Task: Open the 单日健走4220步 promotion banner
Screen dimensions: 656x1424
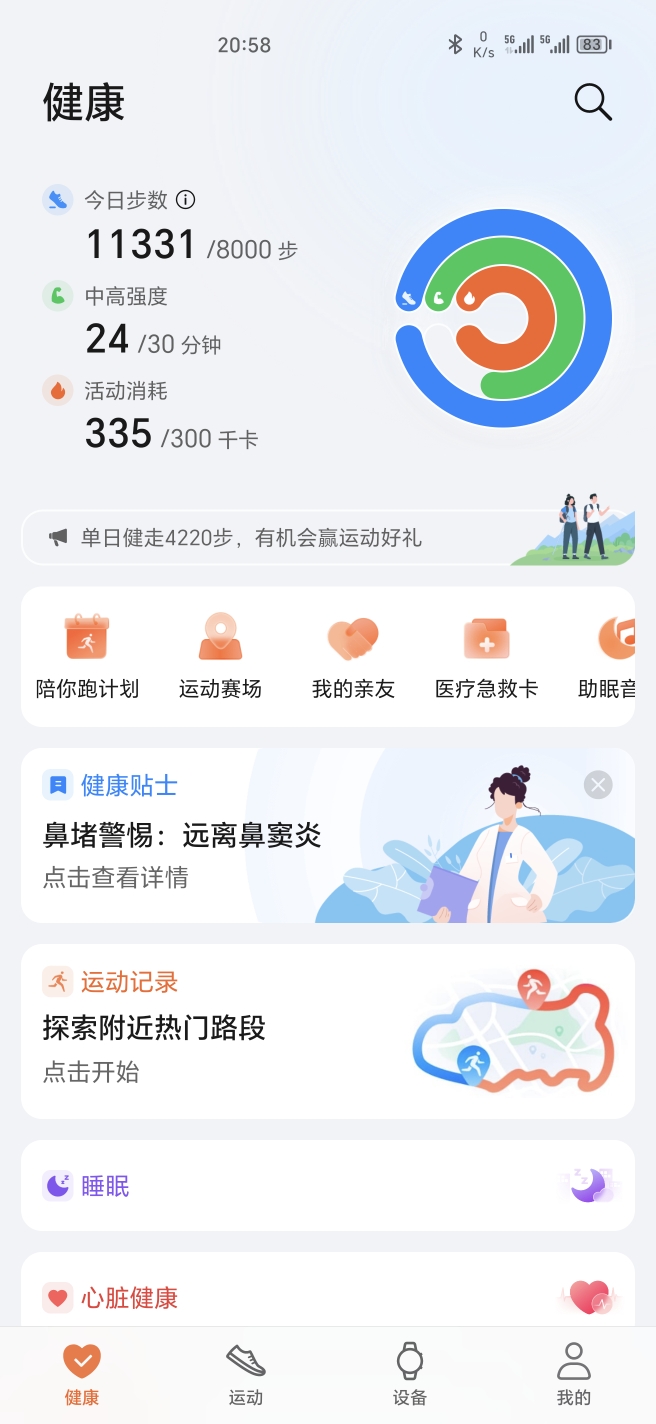Action: (328, 538)
